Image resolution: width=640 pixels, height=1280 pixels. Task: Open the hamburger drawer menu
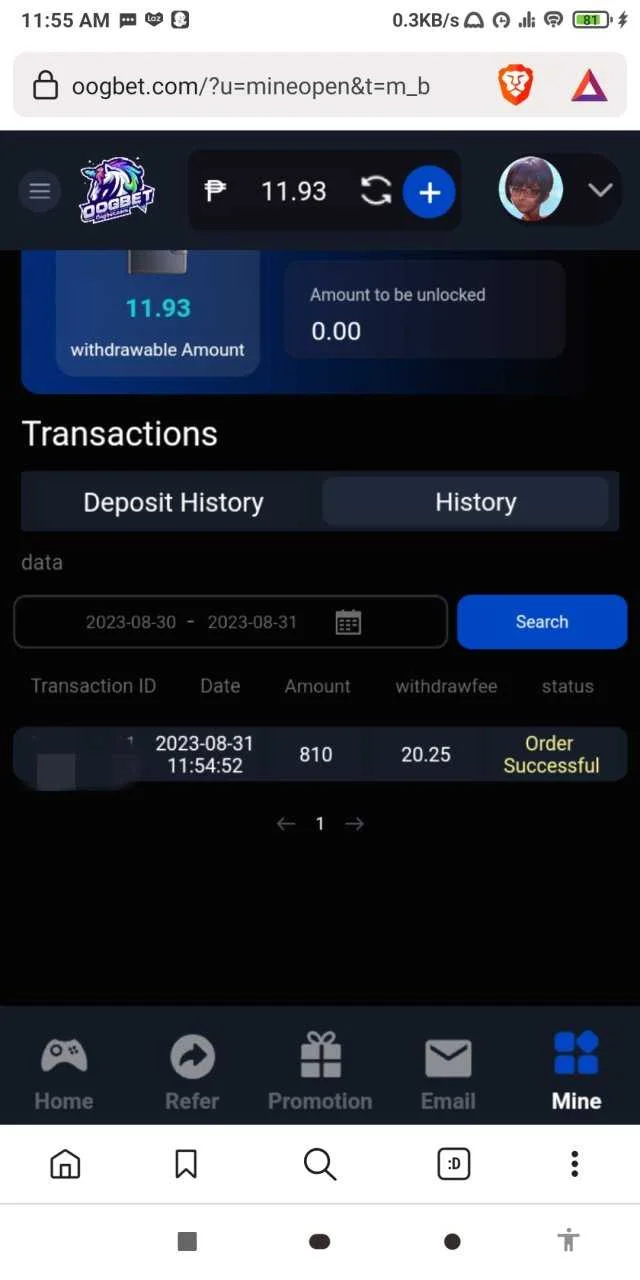pos(40,190)
